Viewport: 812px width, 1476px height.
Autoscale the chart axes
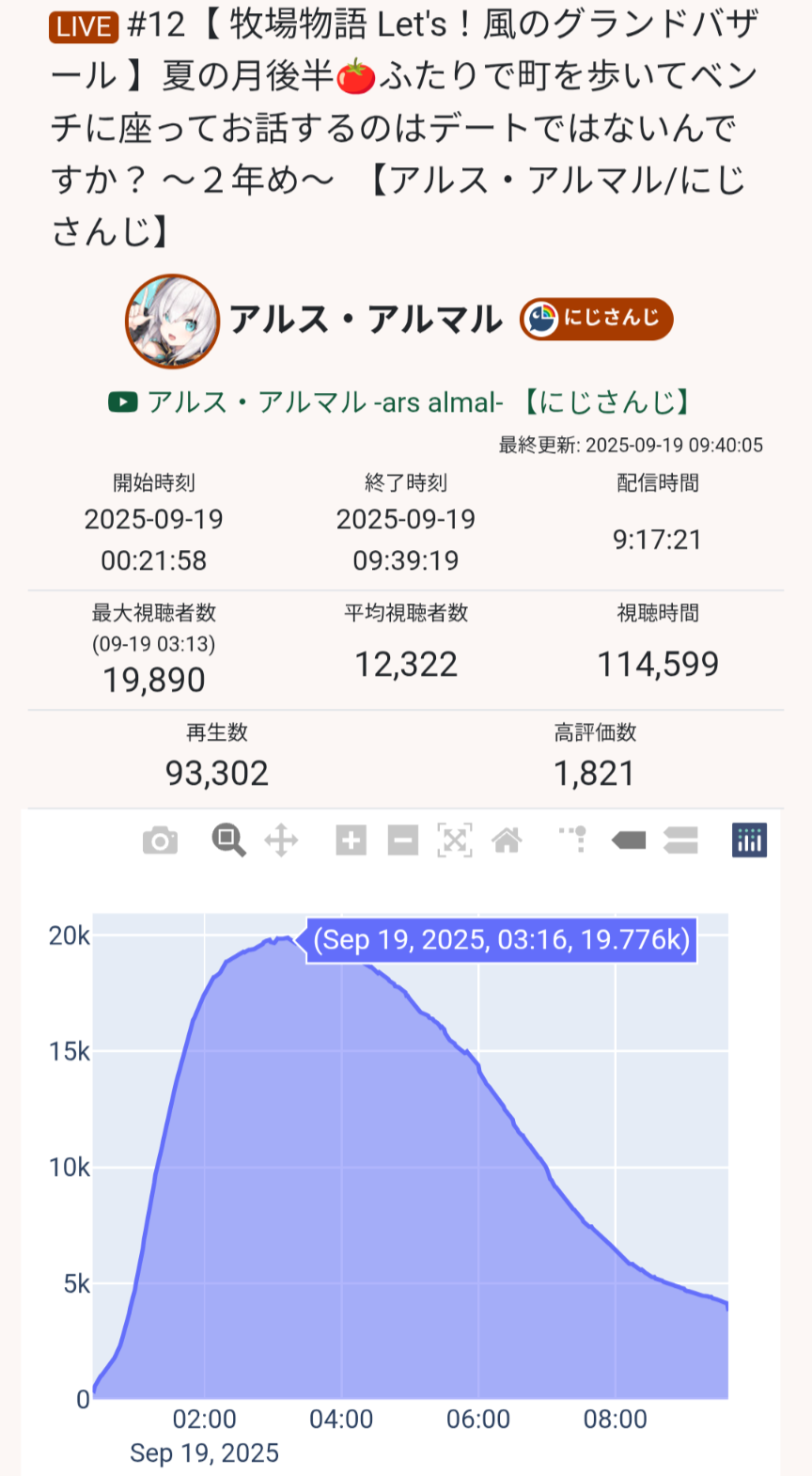click(x=455, y=840)
